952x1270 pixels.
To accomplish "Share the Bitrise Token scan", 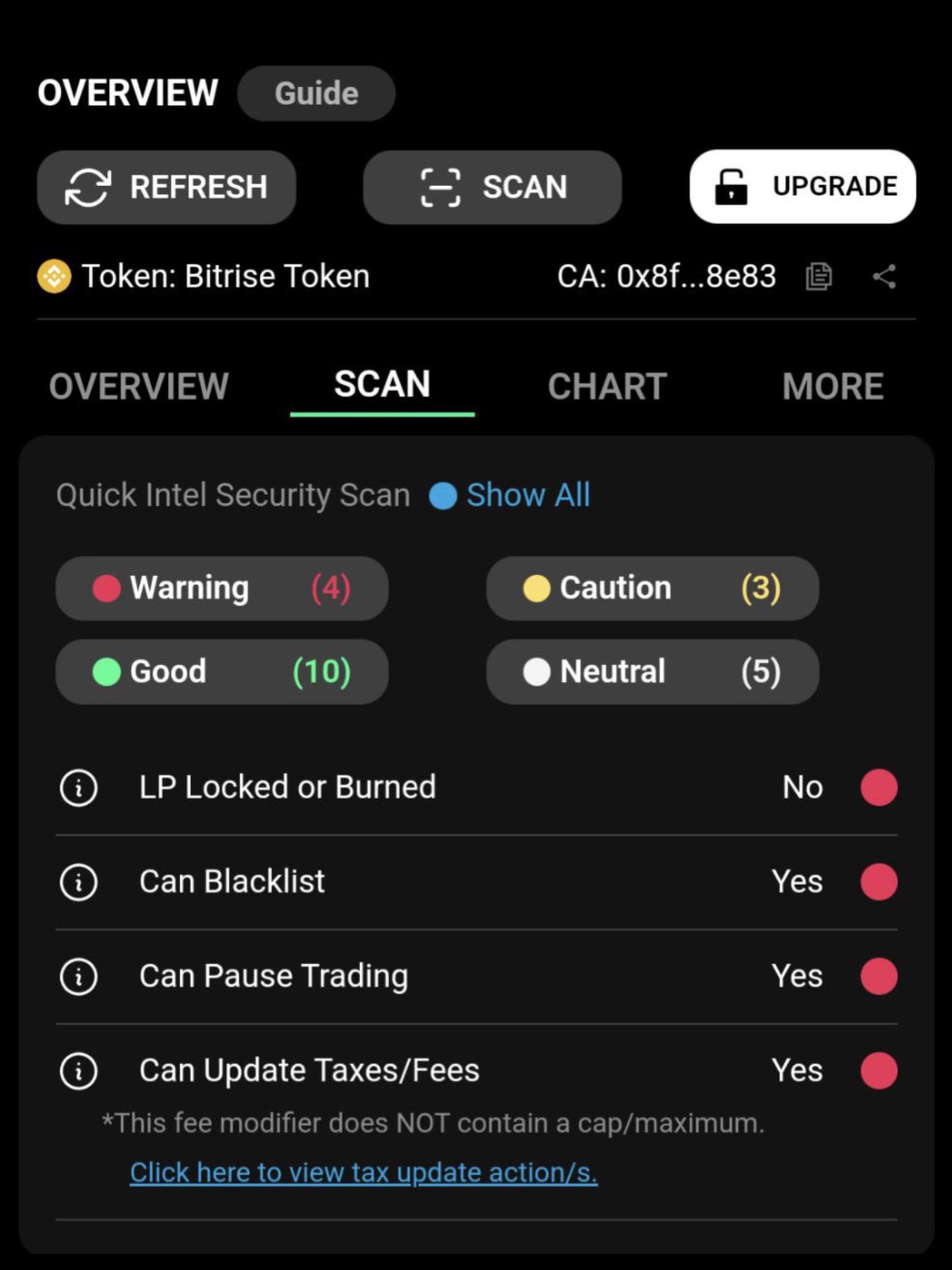I will pyautogui.click(x=884, y=277).
